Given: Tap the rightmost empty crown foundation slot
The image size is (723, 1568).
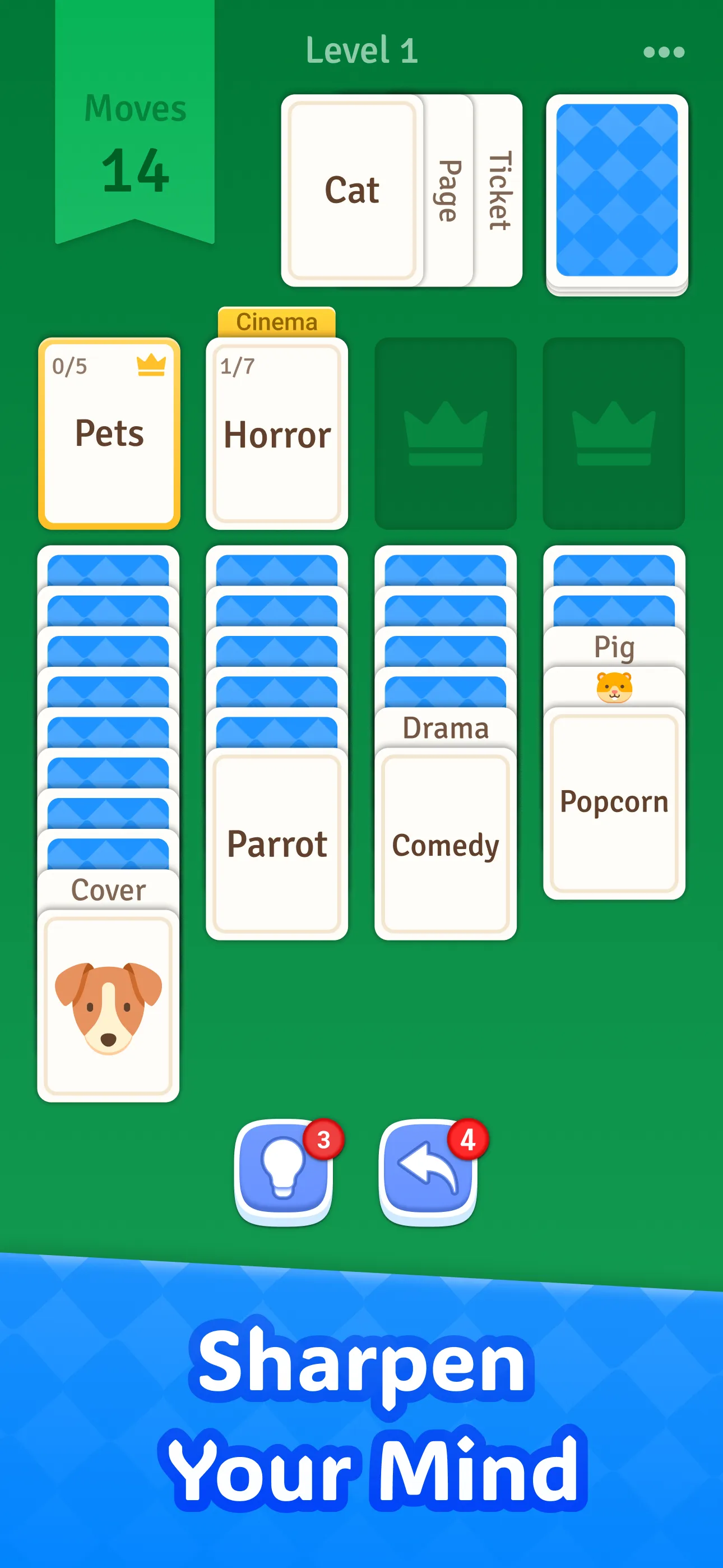Looking at the screenshot, I should click(x=614, y=433).
